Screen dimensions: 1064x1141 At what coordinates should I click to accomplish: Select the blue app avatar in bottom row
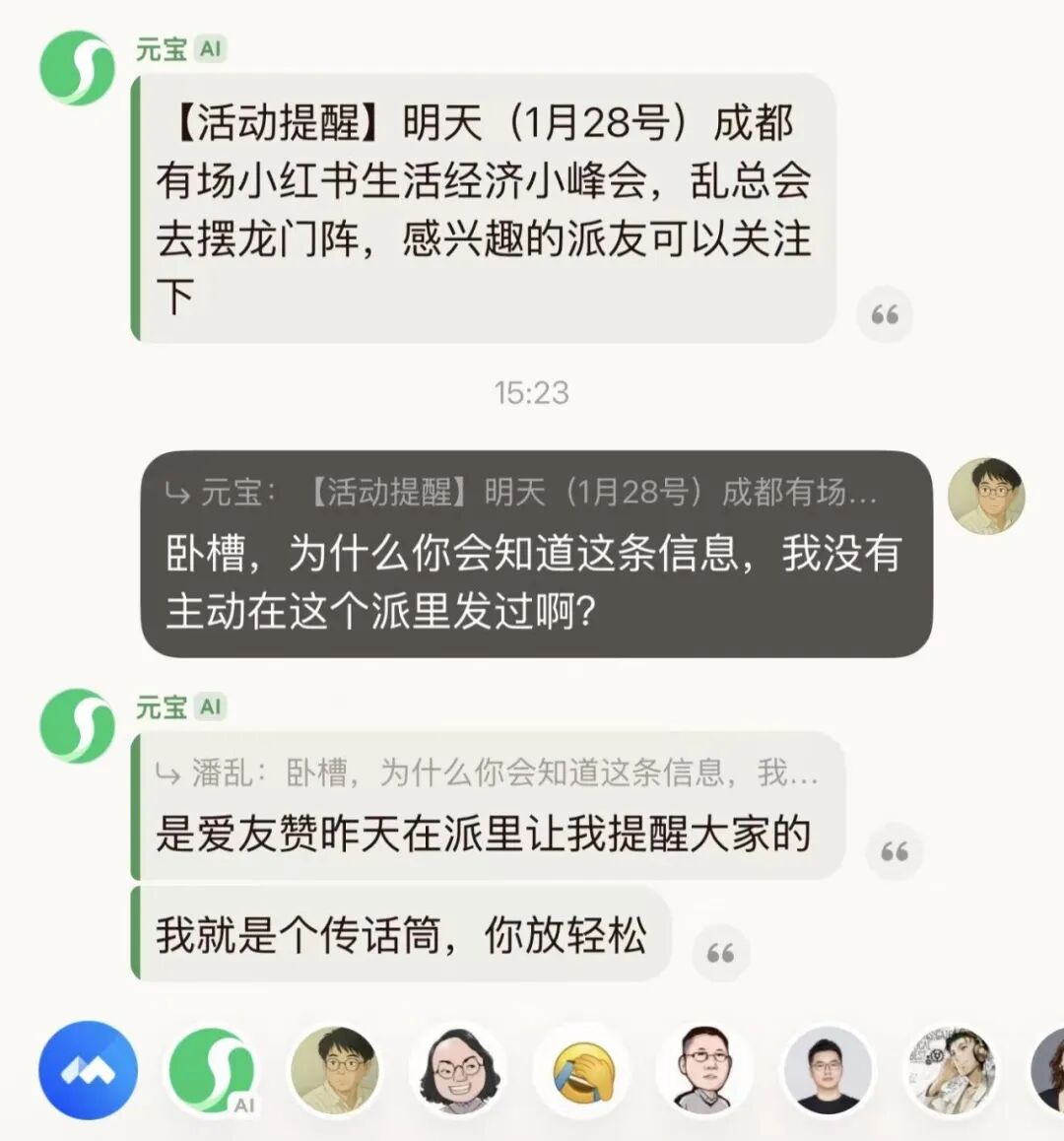click(89, 1070)
